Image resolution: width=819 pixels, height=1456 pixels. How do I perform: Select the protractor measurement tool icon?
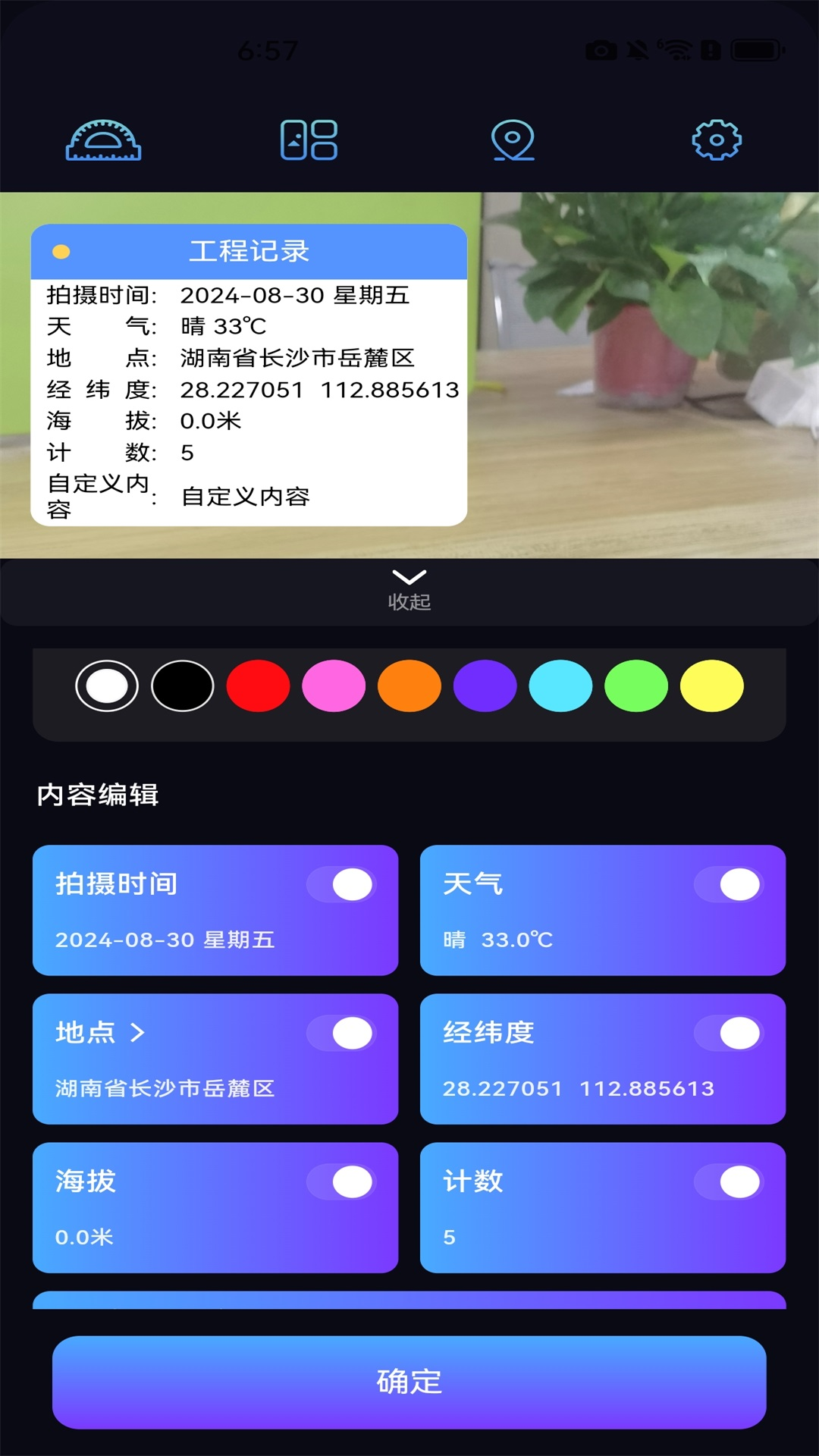point(104,141)
